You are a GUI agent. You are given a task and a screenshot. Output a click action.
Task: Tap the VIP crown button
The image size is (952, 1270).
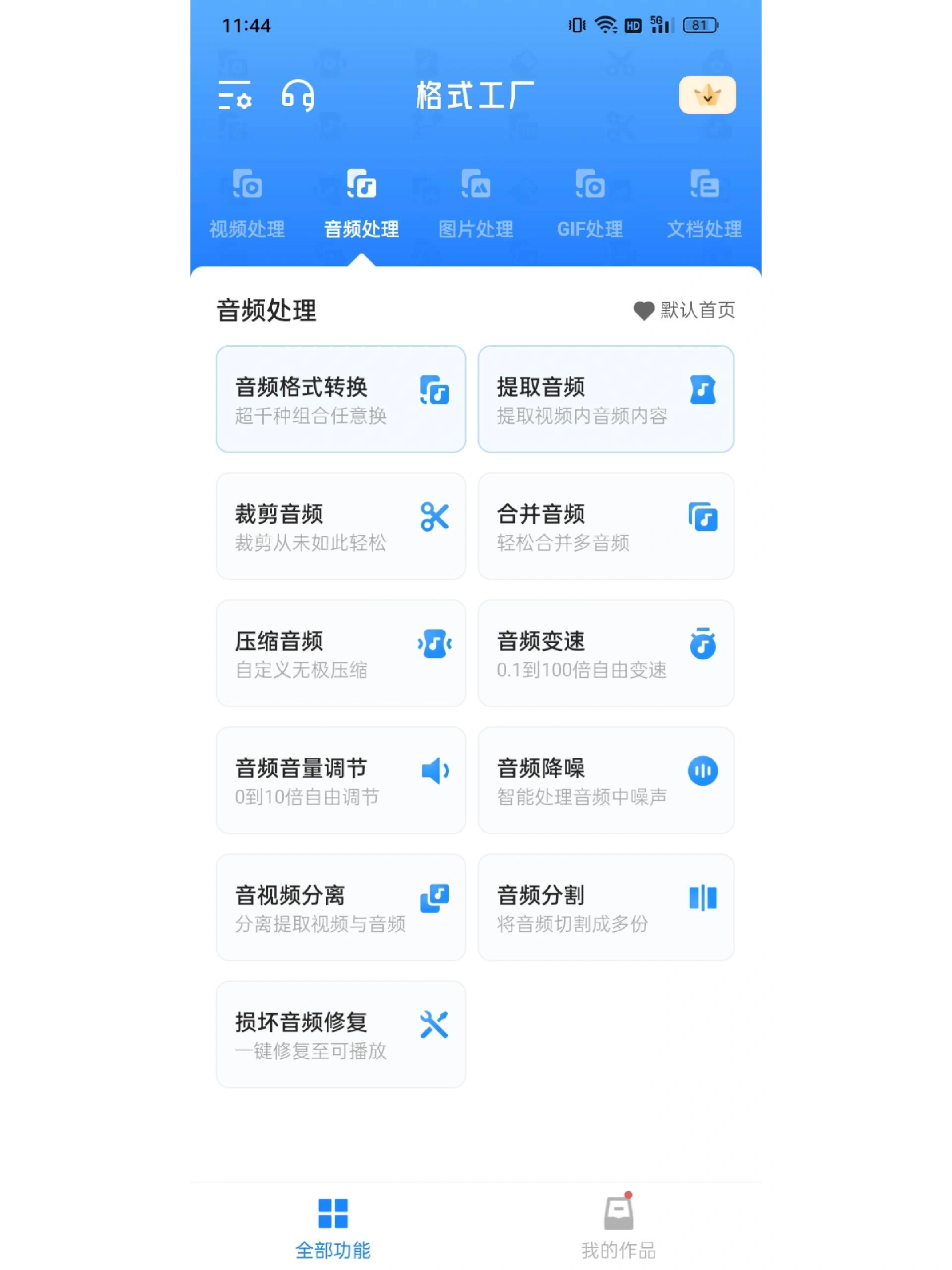point(707,95)
